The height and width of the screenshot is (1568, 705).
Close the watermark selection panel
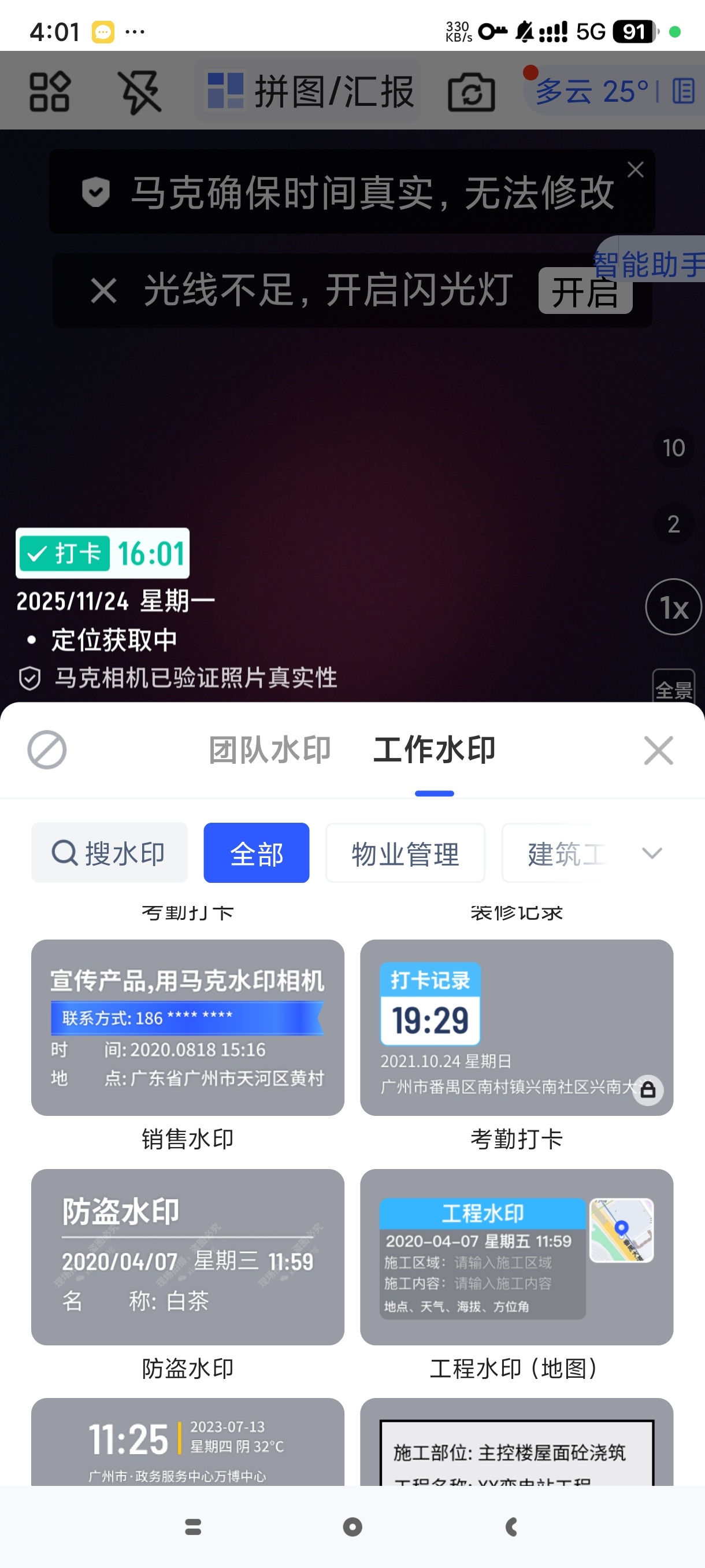coord(658,750)
